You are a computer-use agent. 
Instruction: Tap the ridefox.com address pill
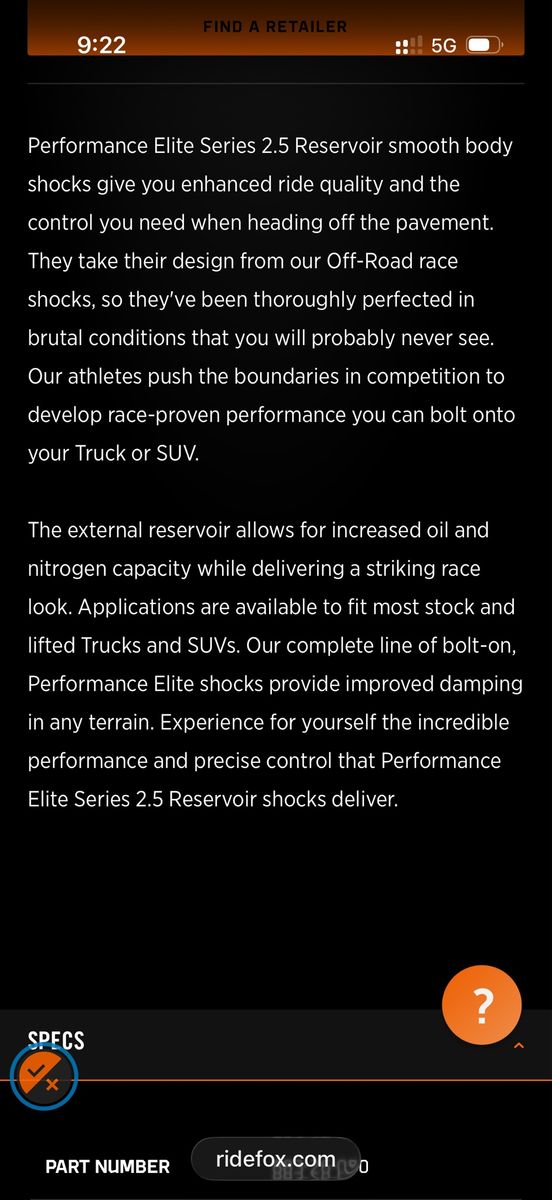tap(275, 1160)
